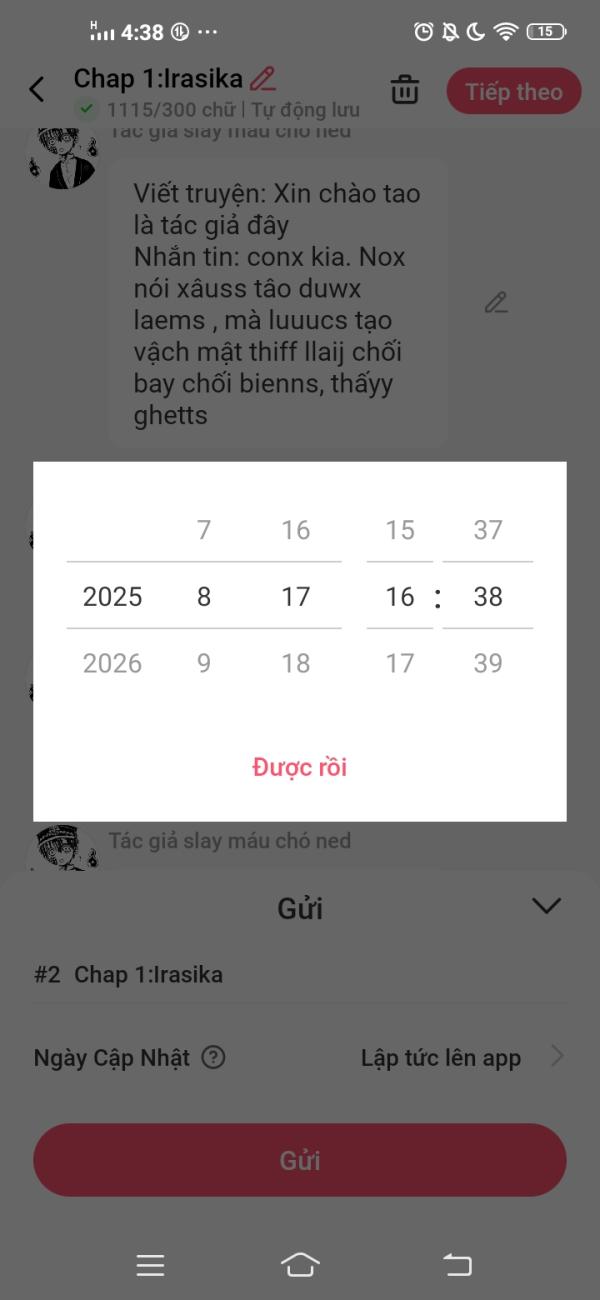600x1300 pixels.
Task: Select year 2026 in the picker
Action: click(x=112, y=663)
